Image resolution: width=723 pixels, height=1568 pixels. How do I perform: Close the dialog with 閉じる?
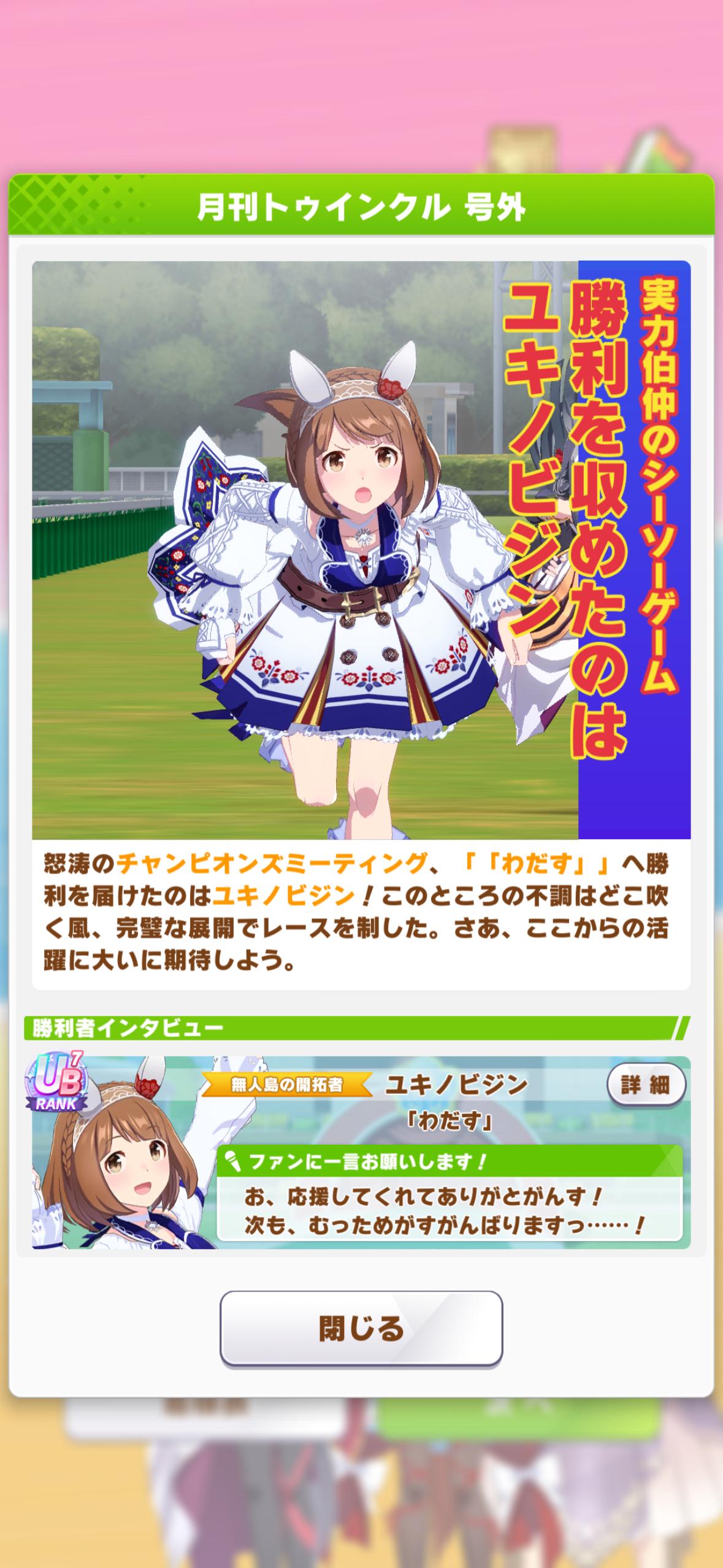(x=361, y=1329)
